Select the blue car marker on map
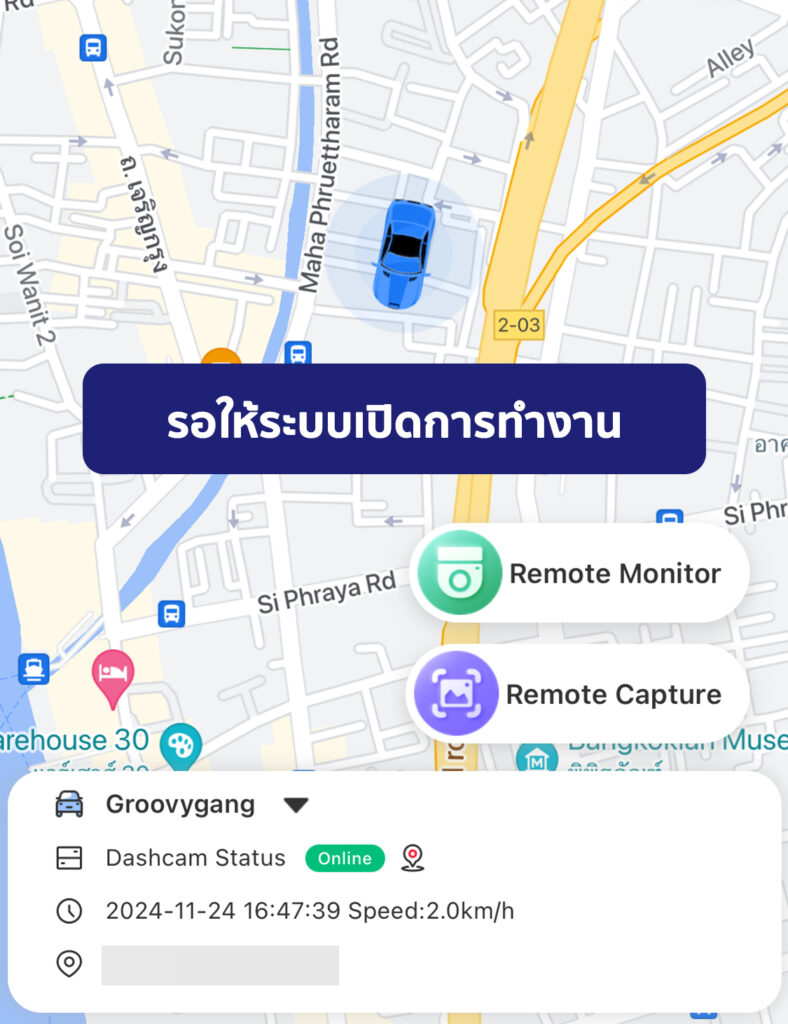 click(404, 252)
